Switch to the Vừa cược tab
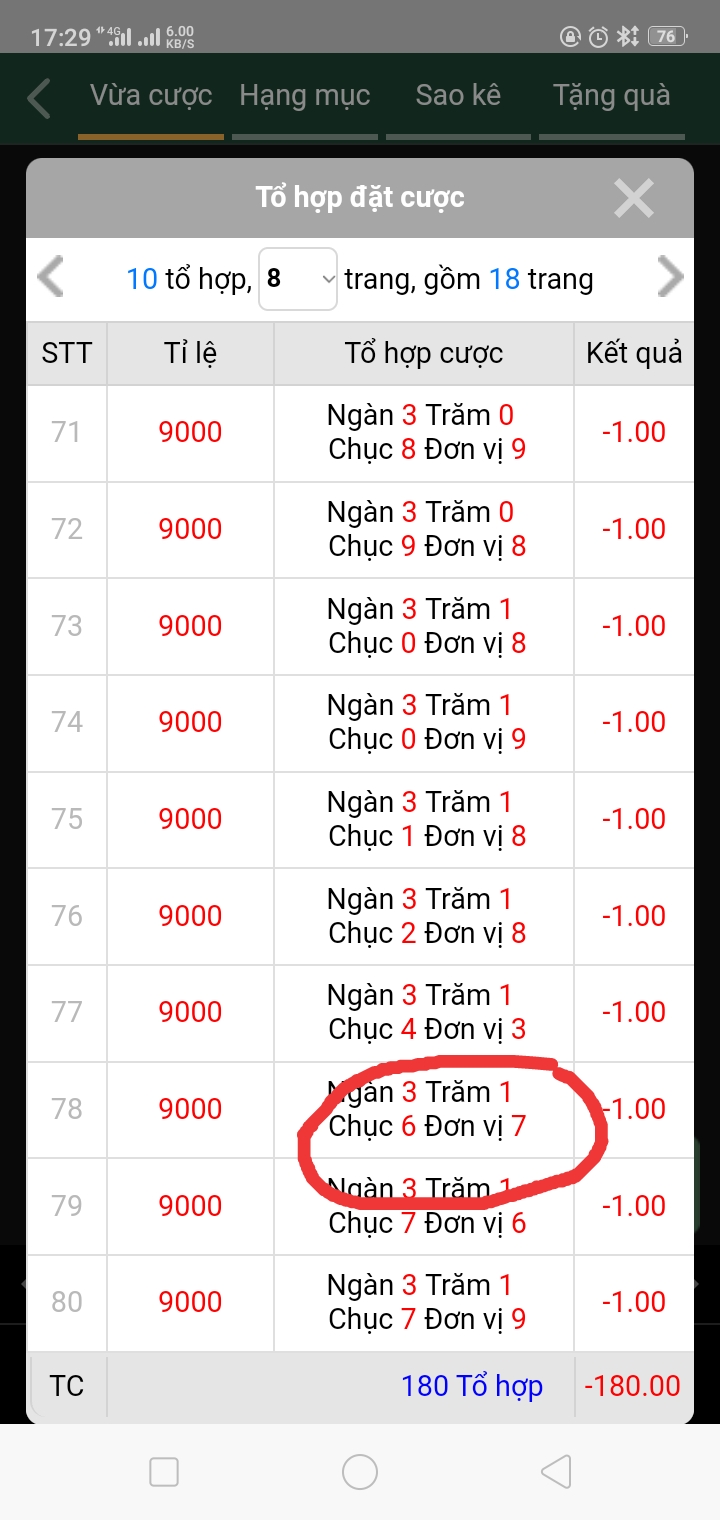Viewport: 720px width, 1520px height. (151, 96)
